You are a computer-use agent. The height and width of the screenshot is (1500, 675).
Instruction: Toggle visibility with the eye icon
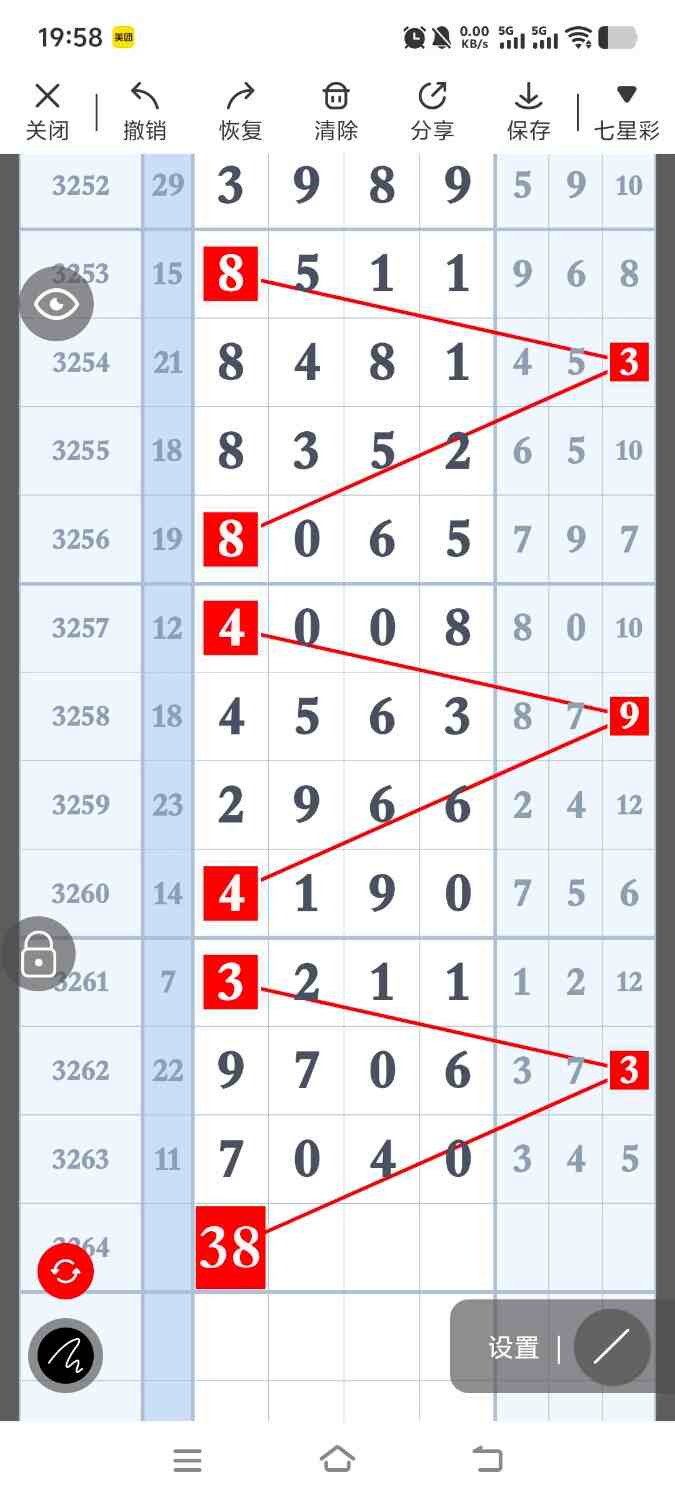[x=57, y=305]
